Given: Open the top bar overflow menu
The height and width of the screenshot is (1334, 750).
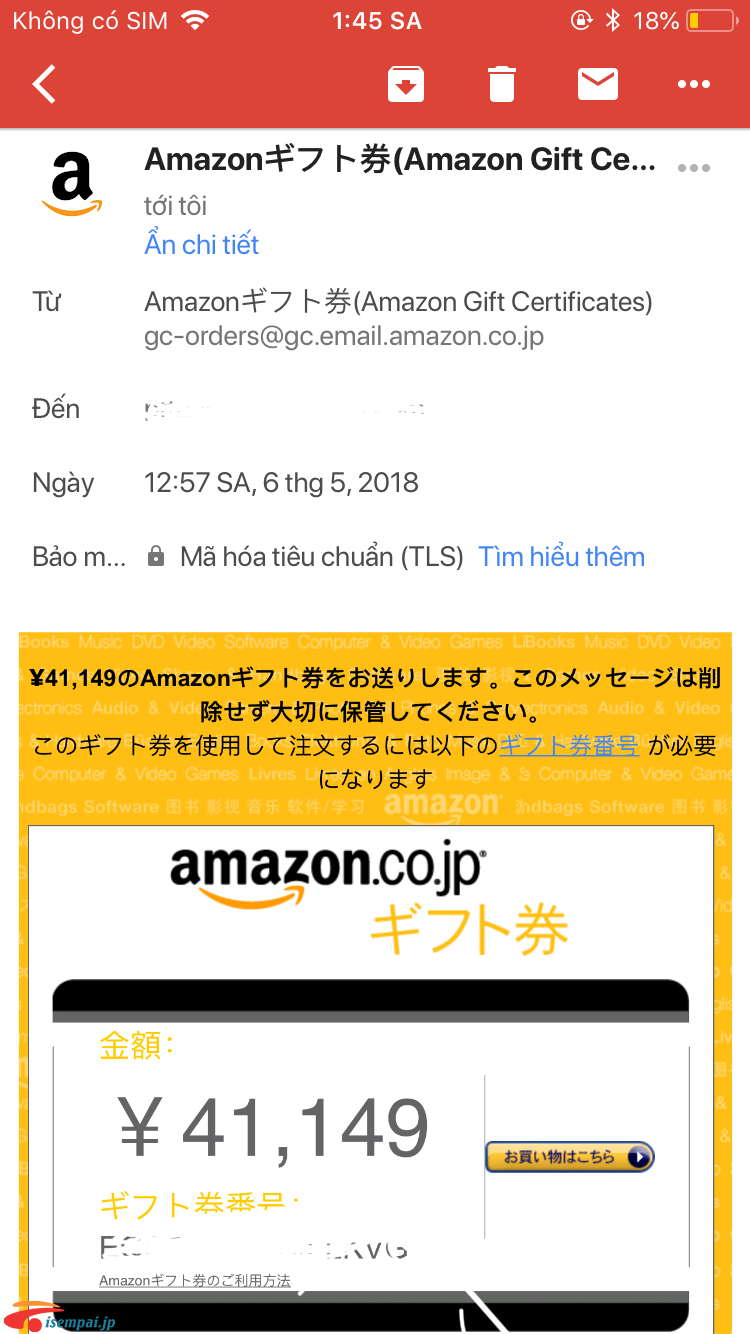Looking at the screenshot, I should pos(693,85).
